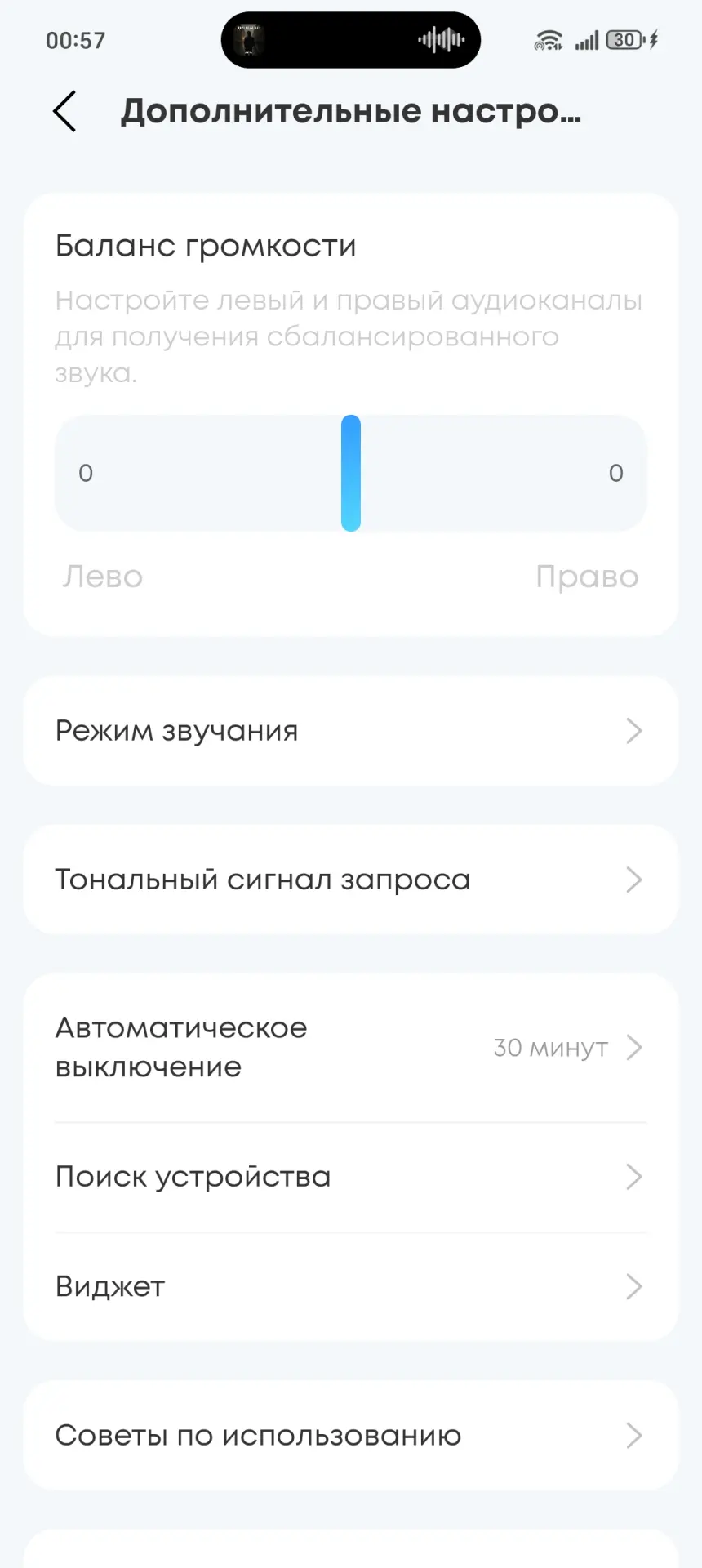Open Советы по использованию section
This screenshot has width=702, height=1568.
351,1435
